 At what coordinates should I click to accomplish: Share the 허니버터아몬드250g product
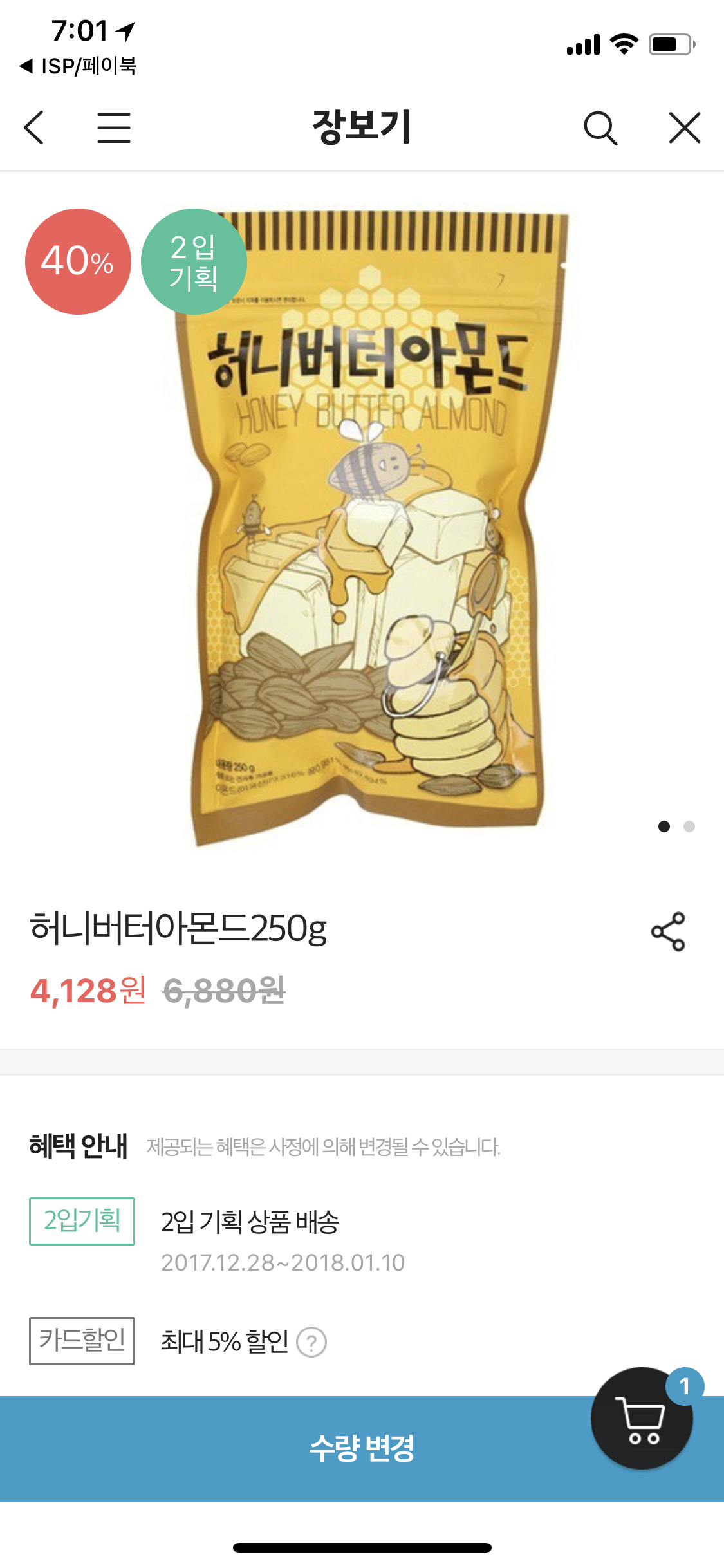668,931
